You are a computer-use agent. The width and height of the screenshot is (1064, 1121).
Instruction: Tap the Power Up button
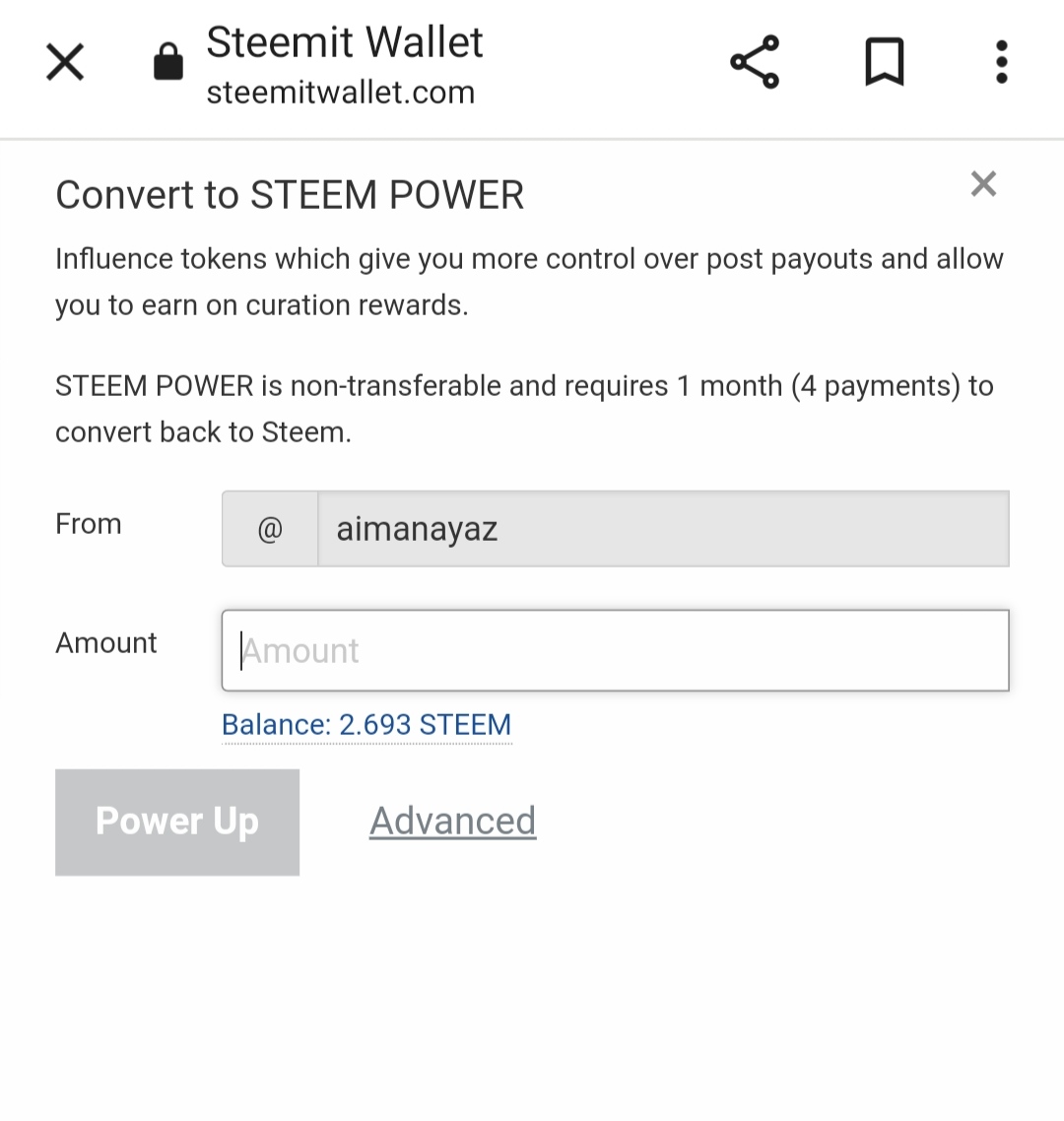click(x=177, y=822)
